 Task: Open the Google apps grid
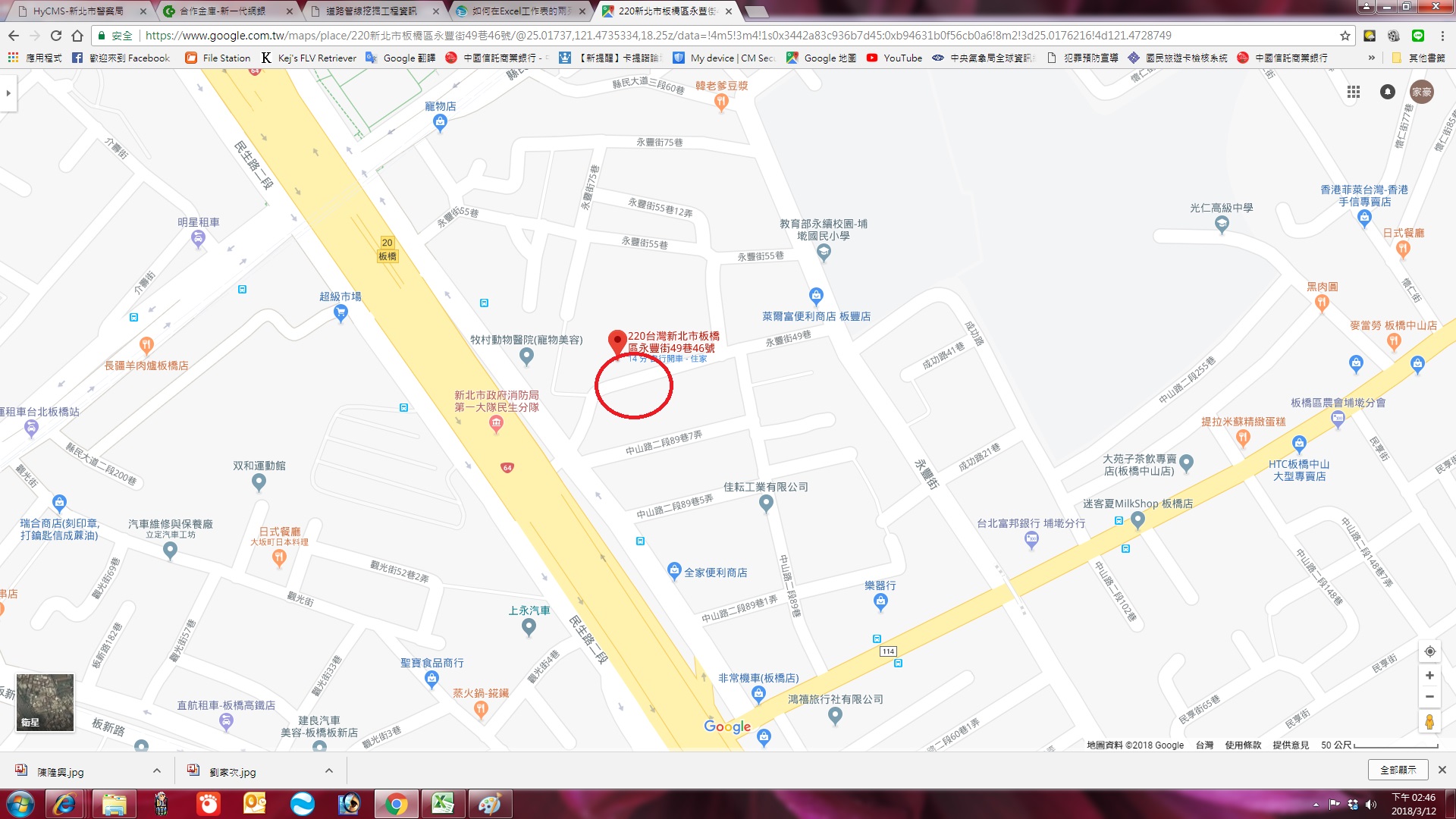[x=1353, y=92]
